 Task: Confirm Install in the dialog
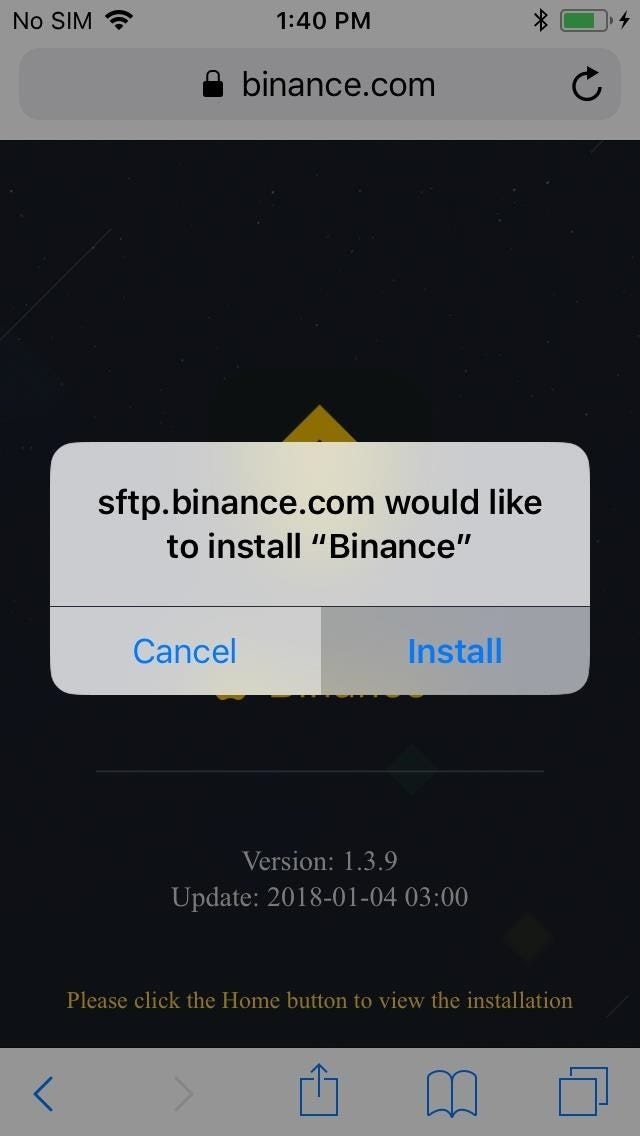click(455, 651)
